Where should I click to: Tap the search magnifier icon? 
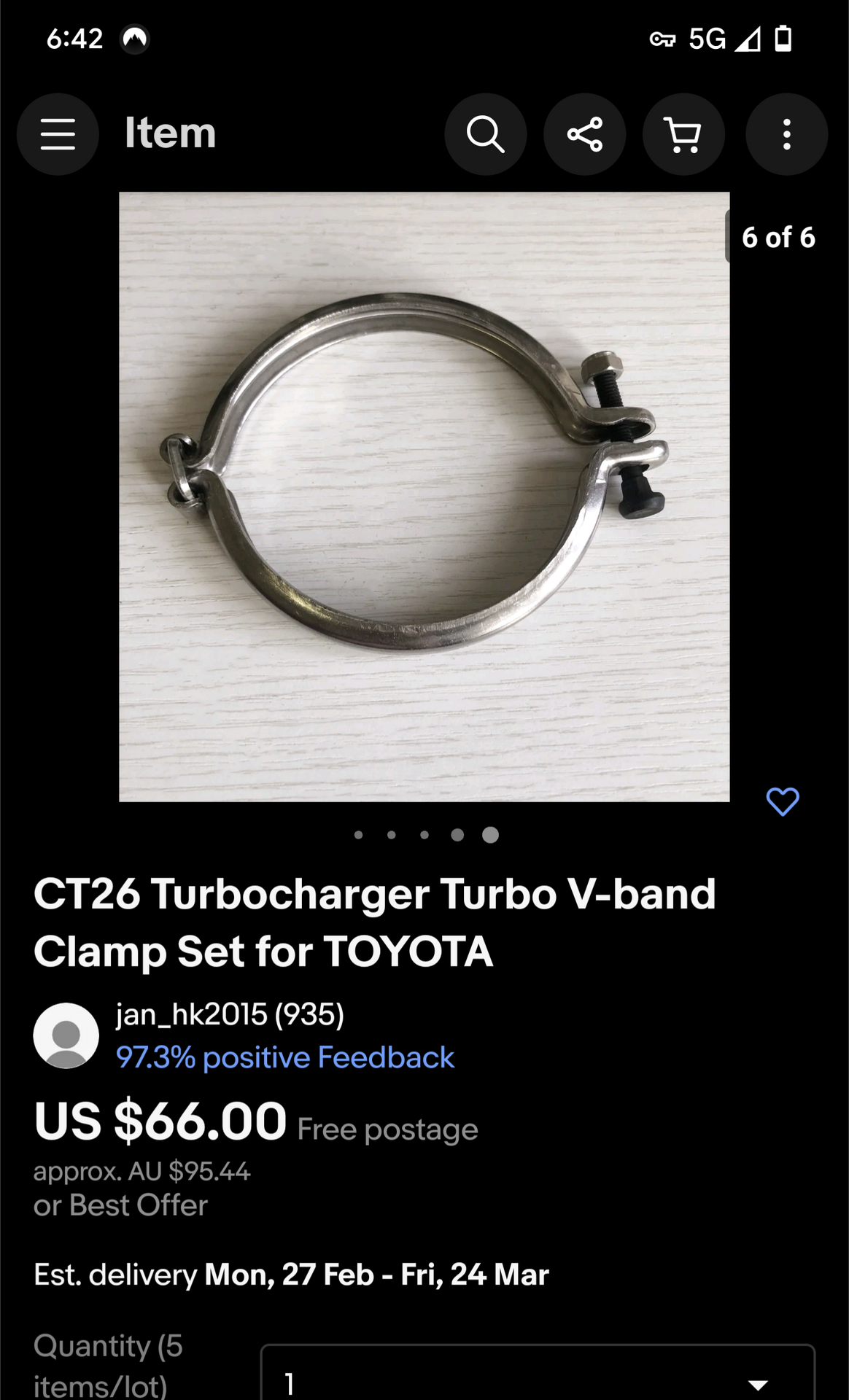click(486, 134)
